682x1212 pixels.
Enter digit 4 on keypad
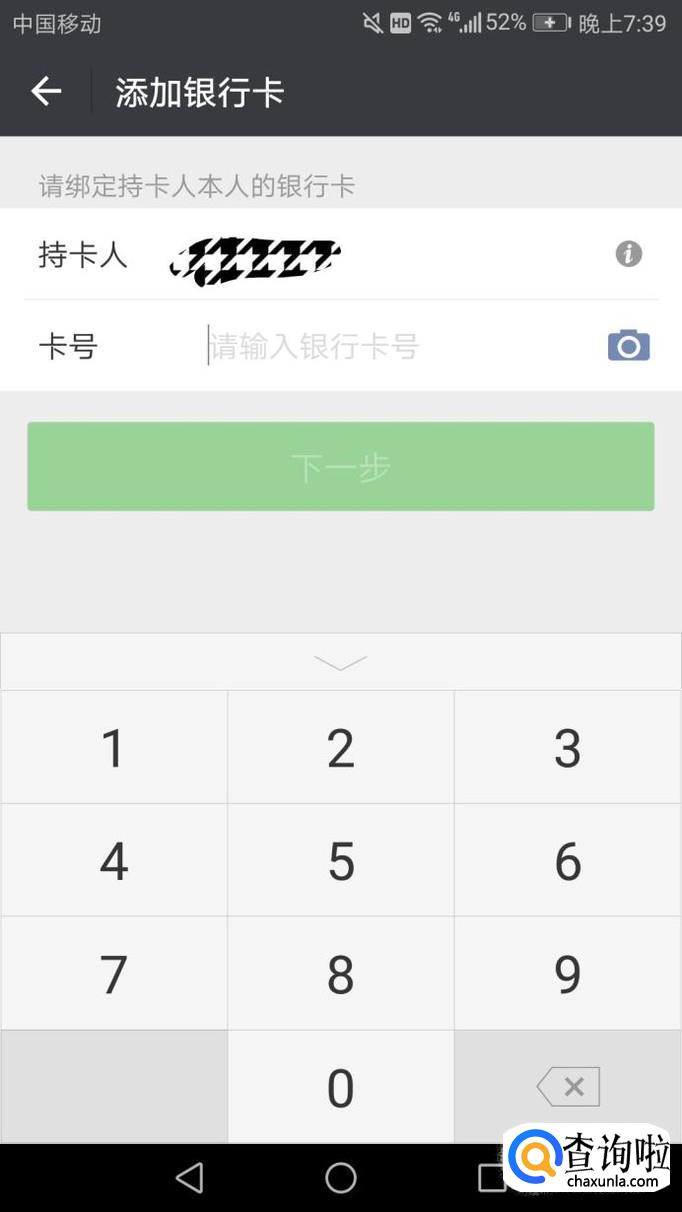[114, 861]
